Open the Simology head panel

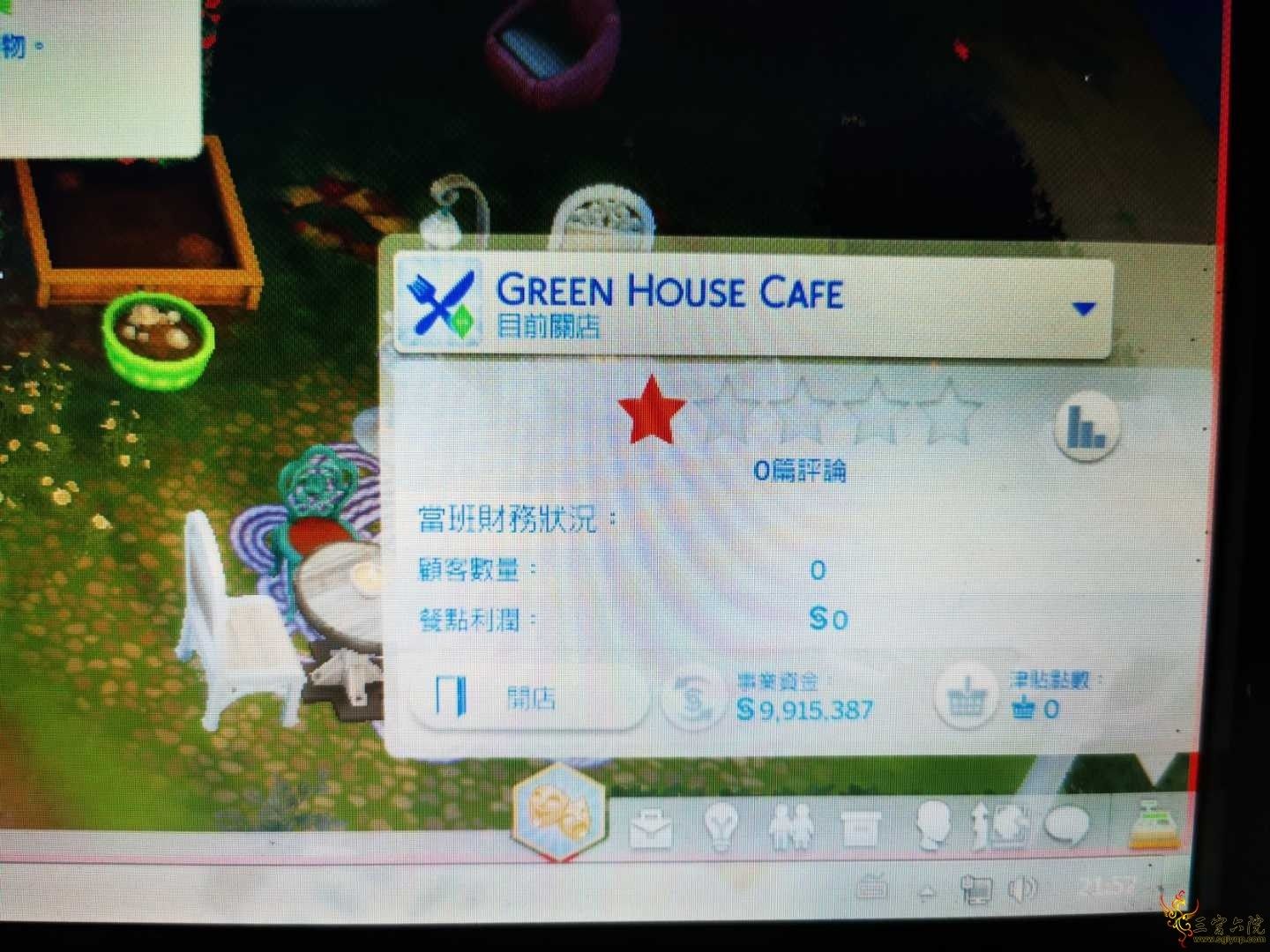point(931,827)
